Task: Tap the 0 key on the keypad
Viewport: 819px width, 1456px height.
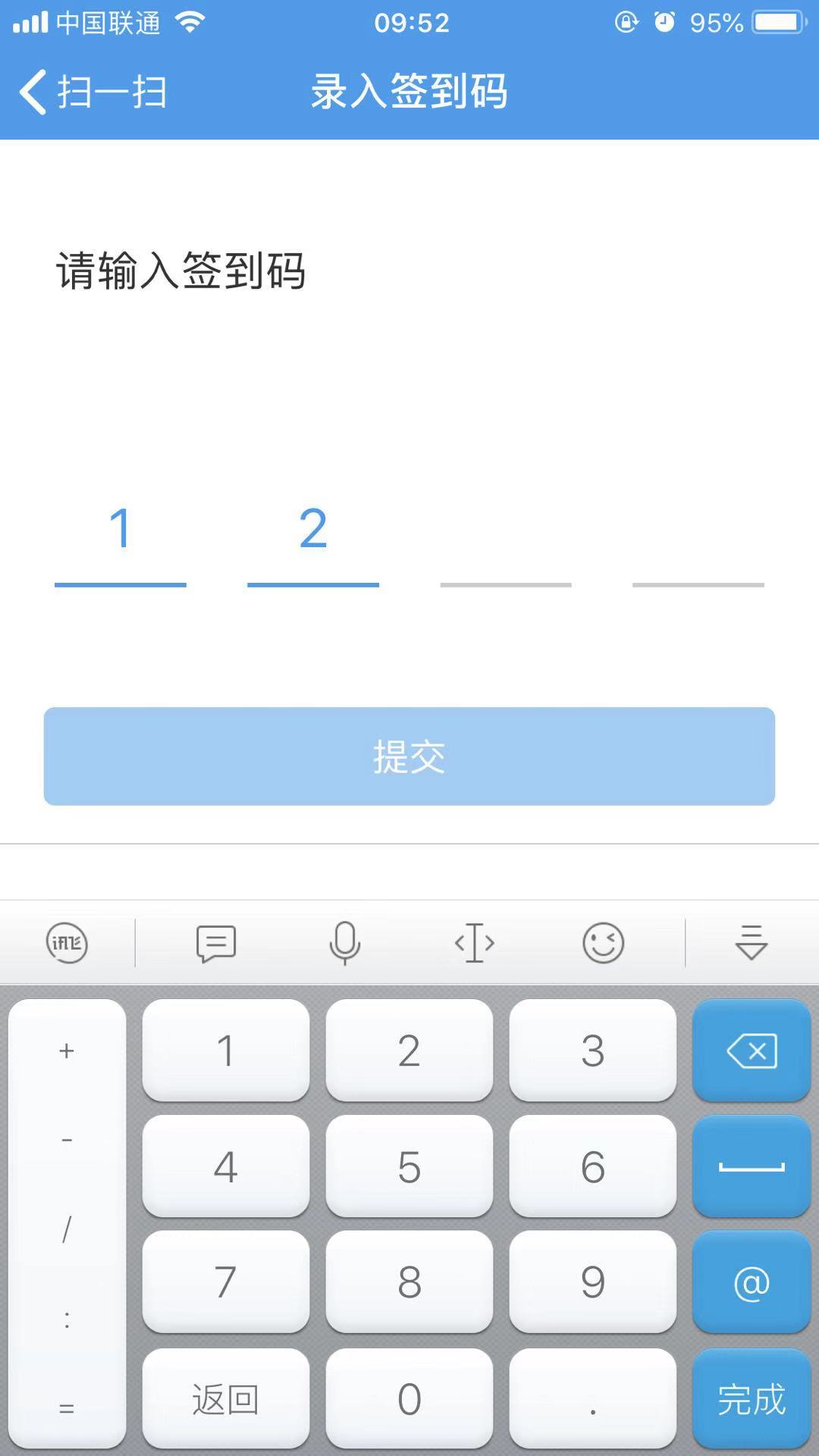Action: (x=409, y=1398)
